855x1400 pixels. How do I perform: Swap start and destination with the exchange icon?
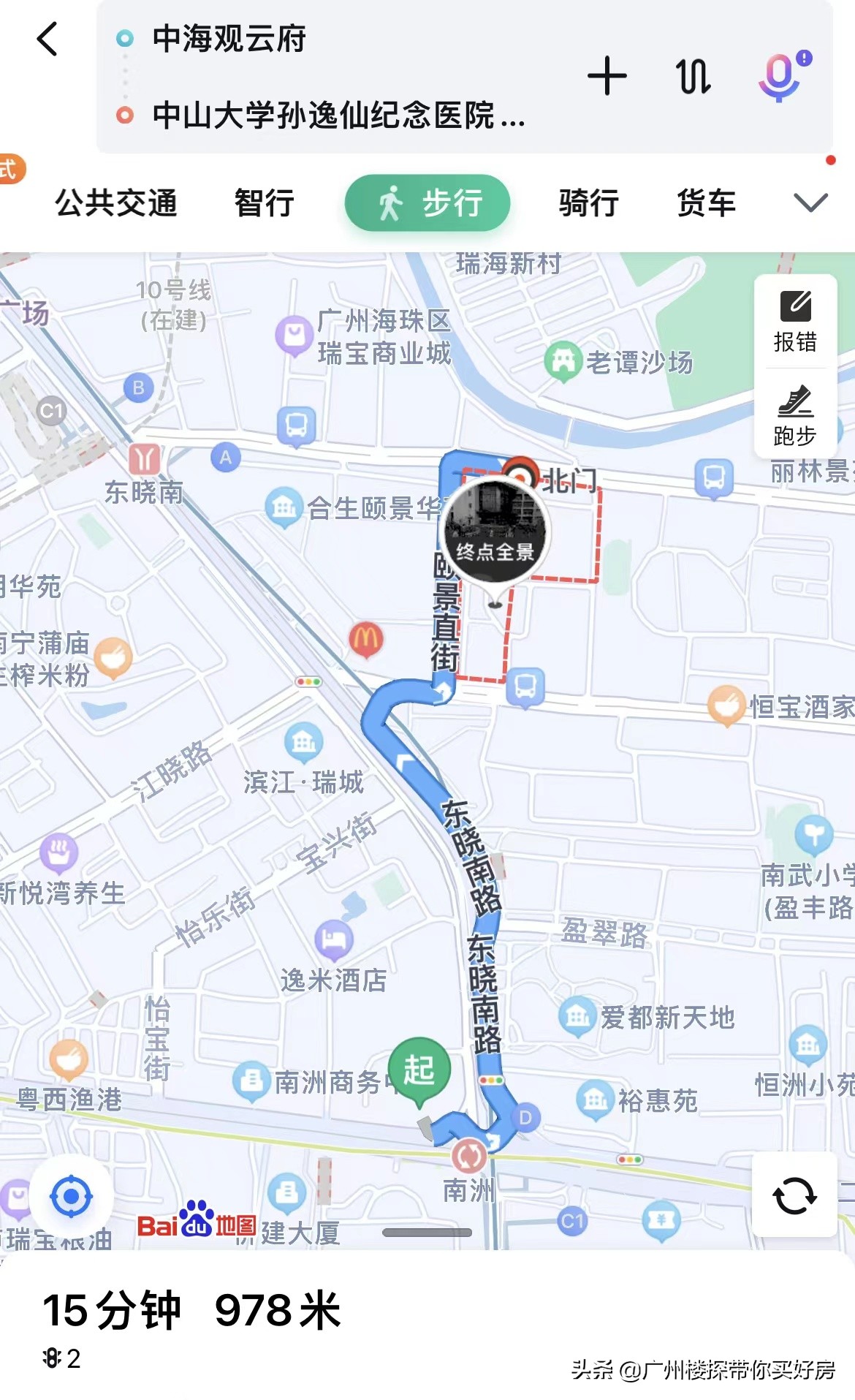[693, 75]
